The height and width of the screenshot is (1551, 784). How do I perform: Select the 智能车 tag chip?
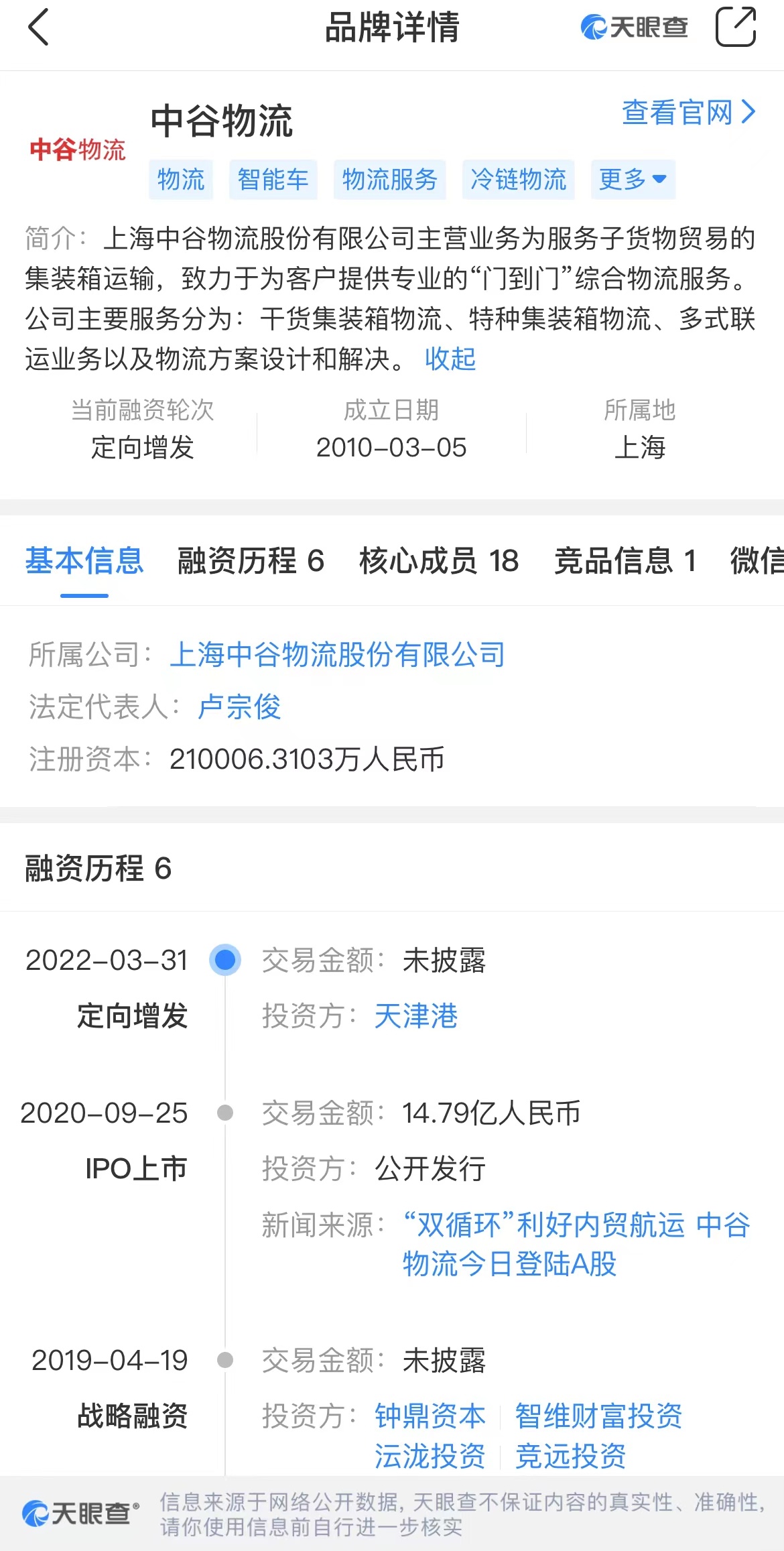pos(273,179)
